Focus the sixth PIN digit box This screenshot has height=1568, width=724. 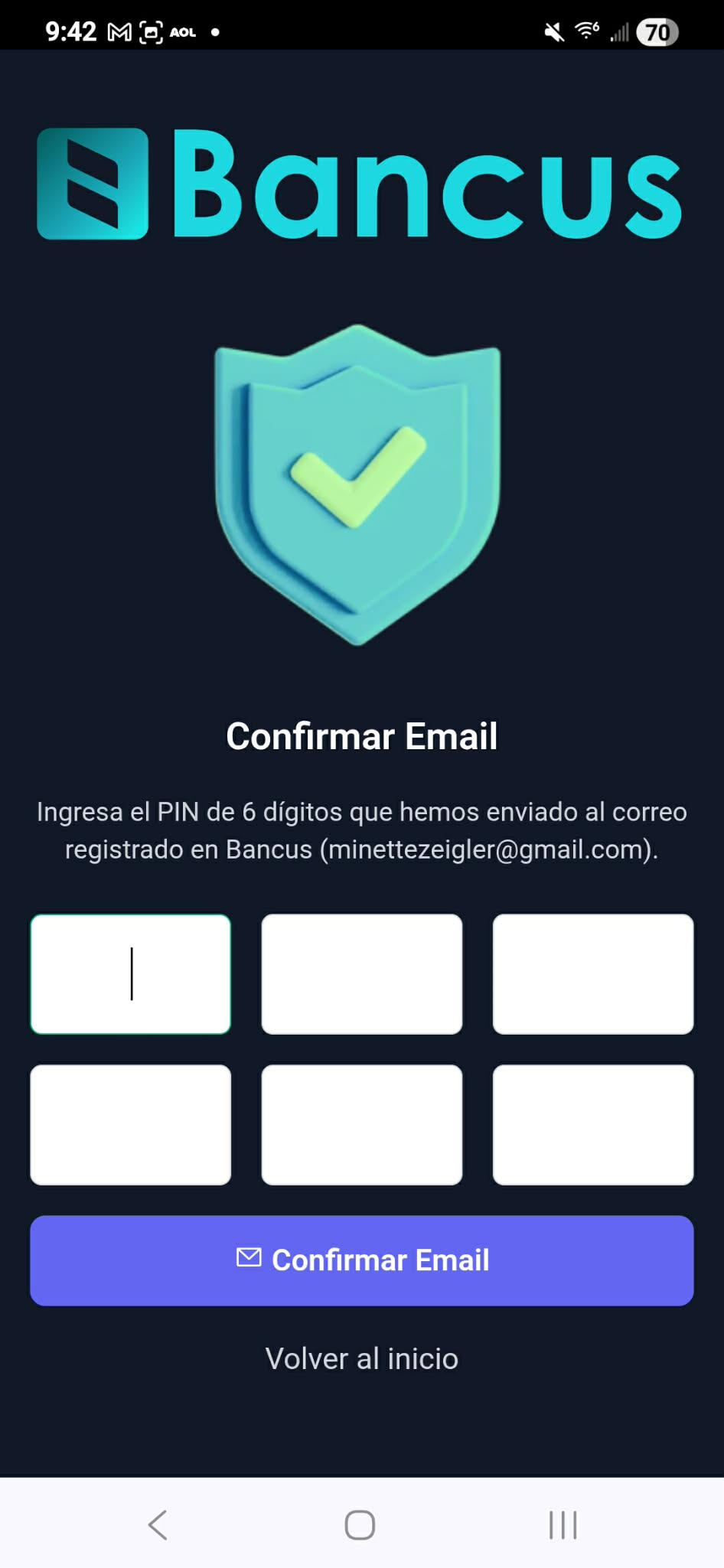pyautogui.click(x=593, y=1124)
